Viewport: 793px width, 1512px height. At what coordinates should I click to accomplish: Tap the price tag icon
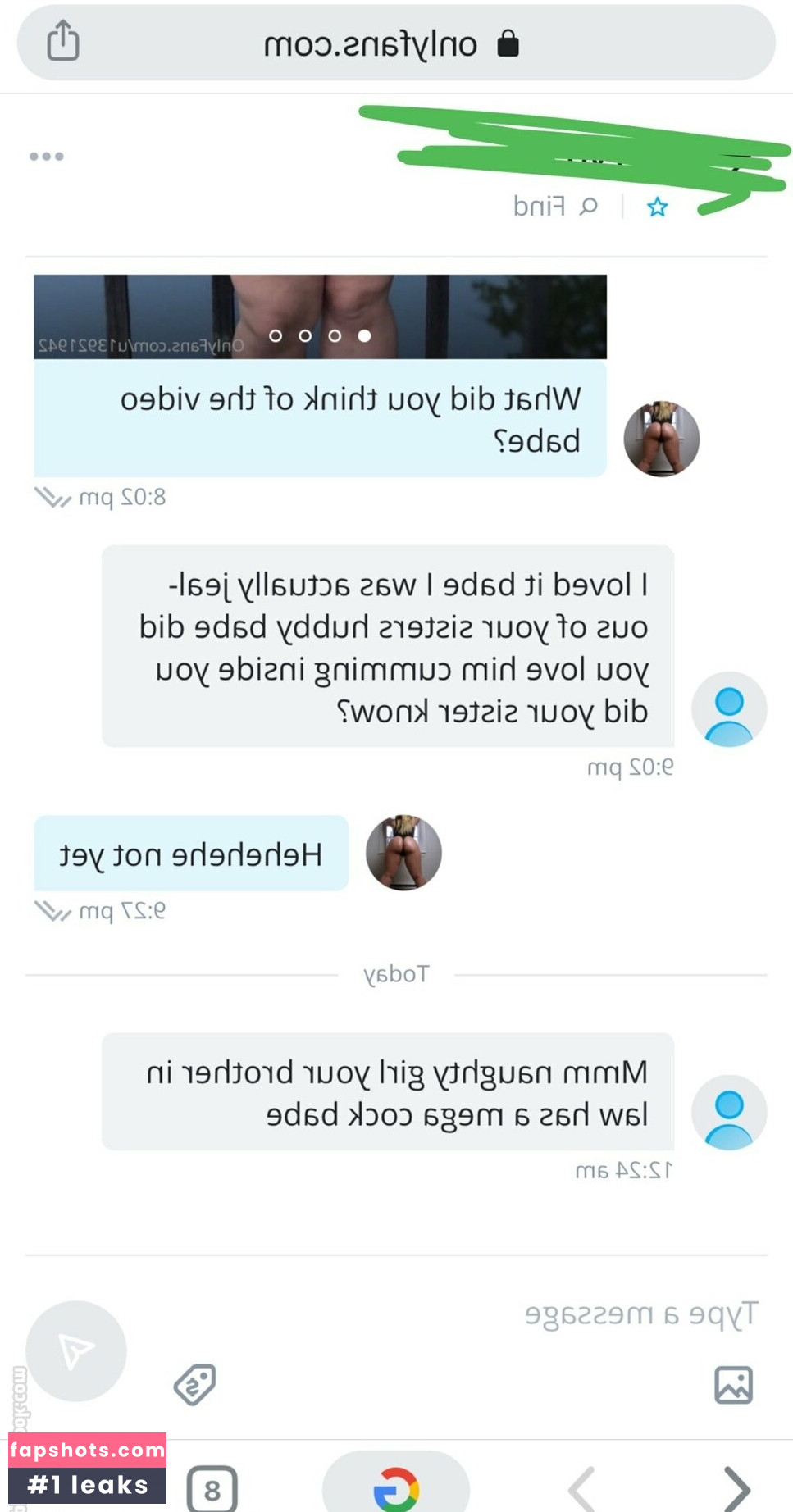(195, 1384)
